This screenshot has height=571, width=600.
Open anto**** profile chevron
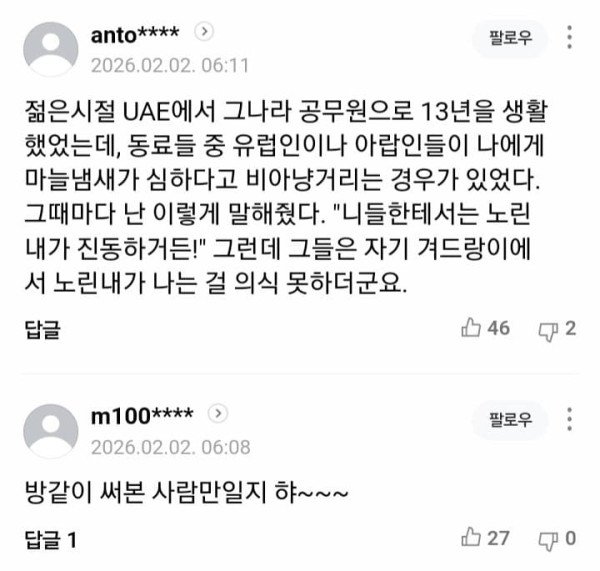point(204,31)
